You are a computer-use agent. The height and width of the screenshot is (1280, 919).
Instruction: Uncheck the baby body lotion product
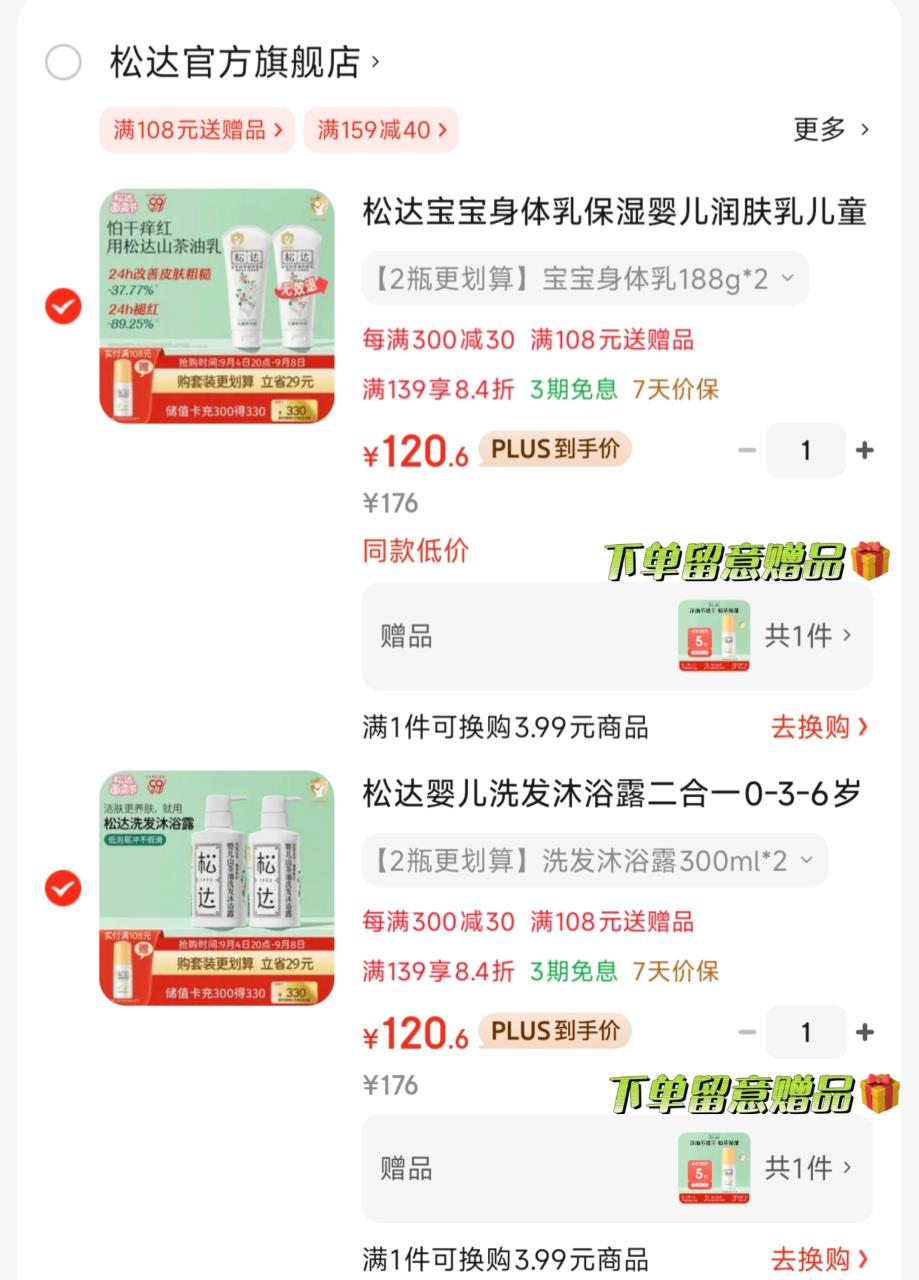point(62,307)
